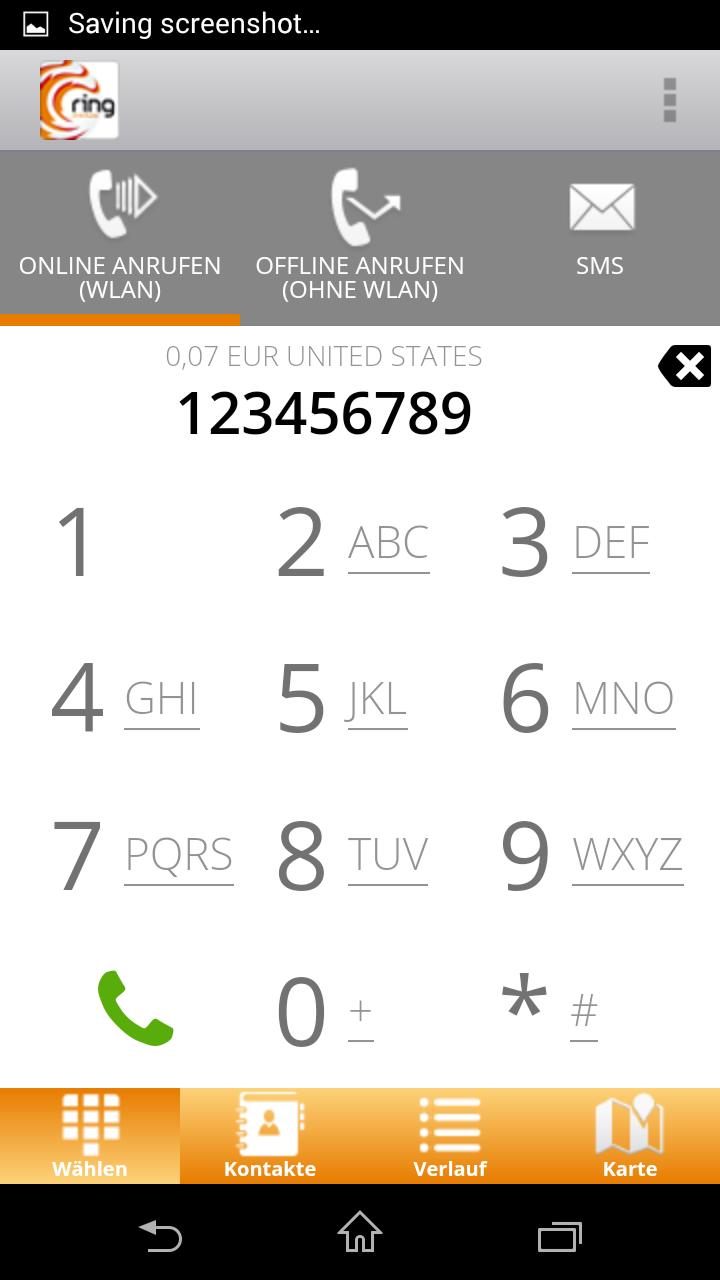Switch to the Wählen tab
The width and height of the screenshot is (720, 1280).
pyautogui.click(x=90, y=1135)
